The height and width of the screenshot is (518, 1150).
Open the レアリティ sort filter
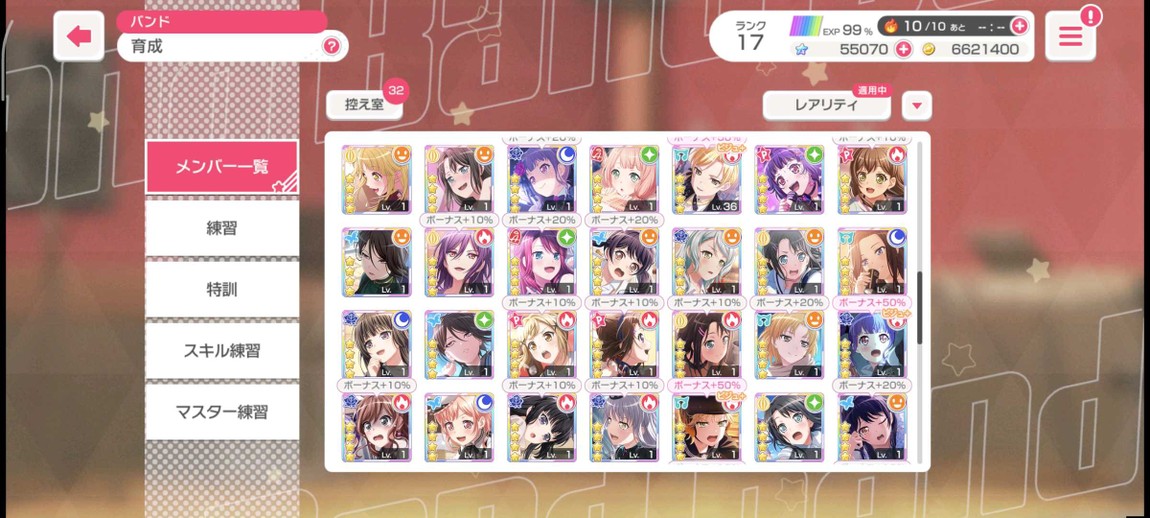pos(826,105)
